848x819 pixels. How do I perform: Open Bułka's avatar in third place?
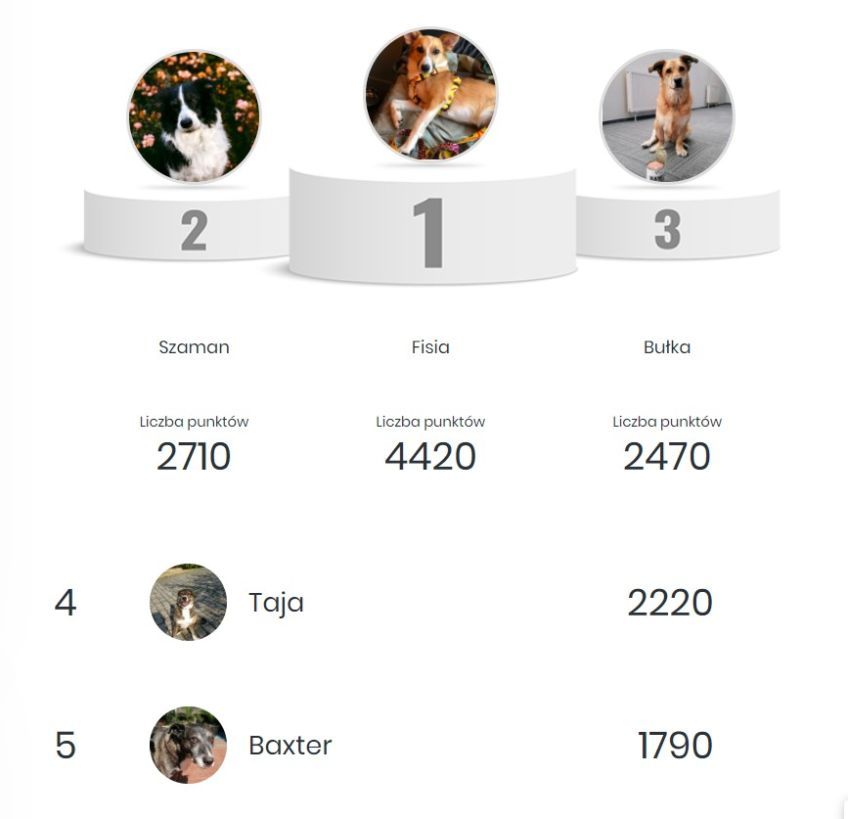tap(666, 117)
